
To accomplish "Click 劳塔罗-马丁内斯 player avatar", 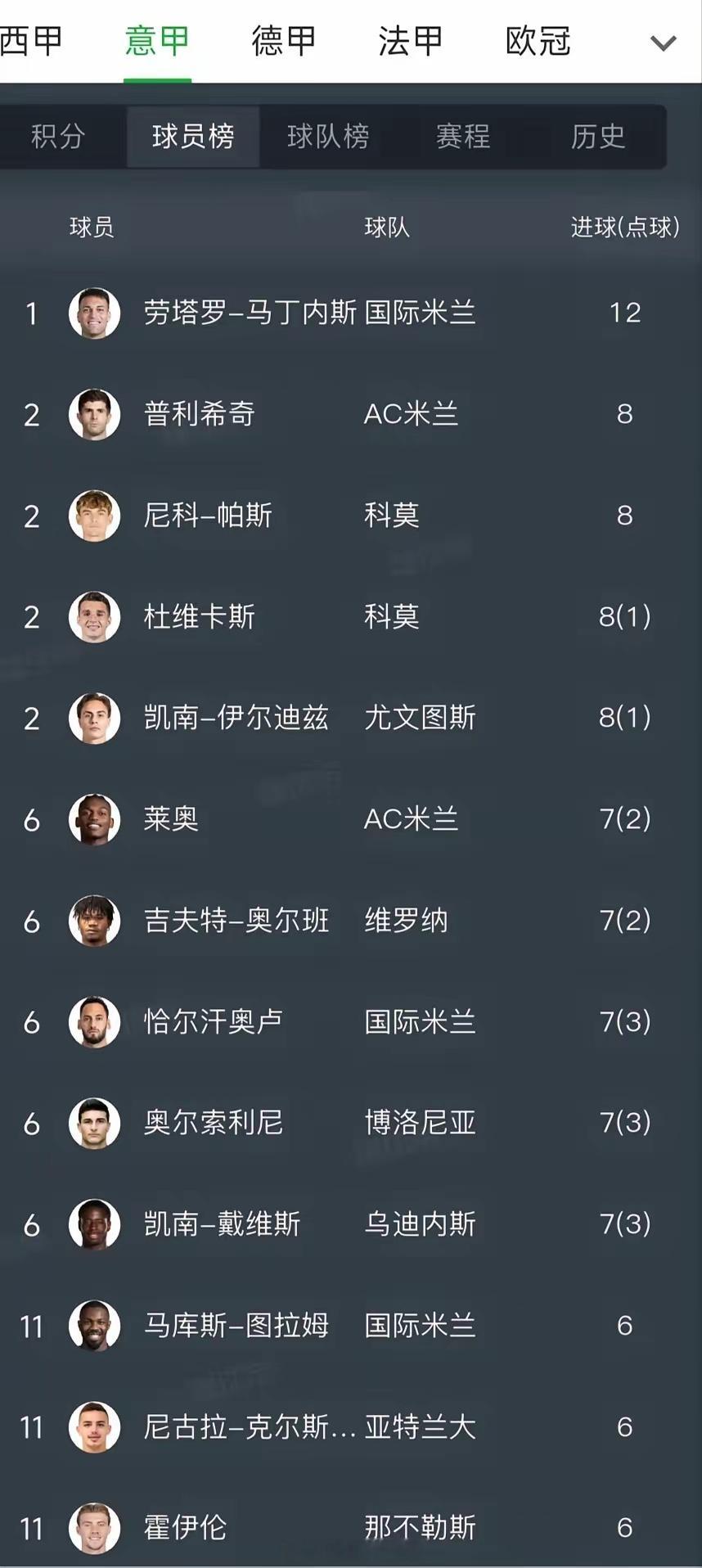I will 93,313.
